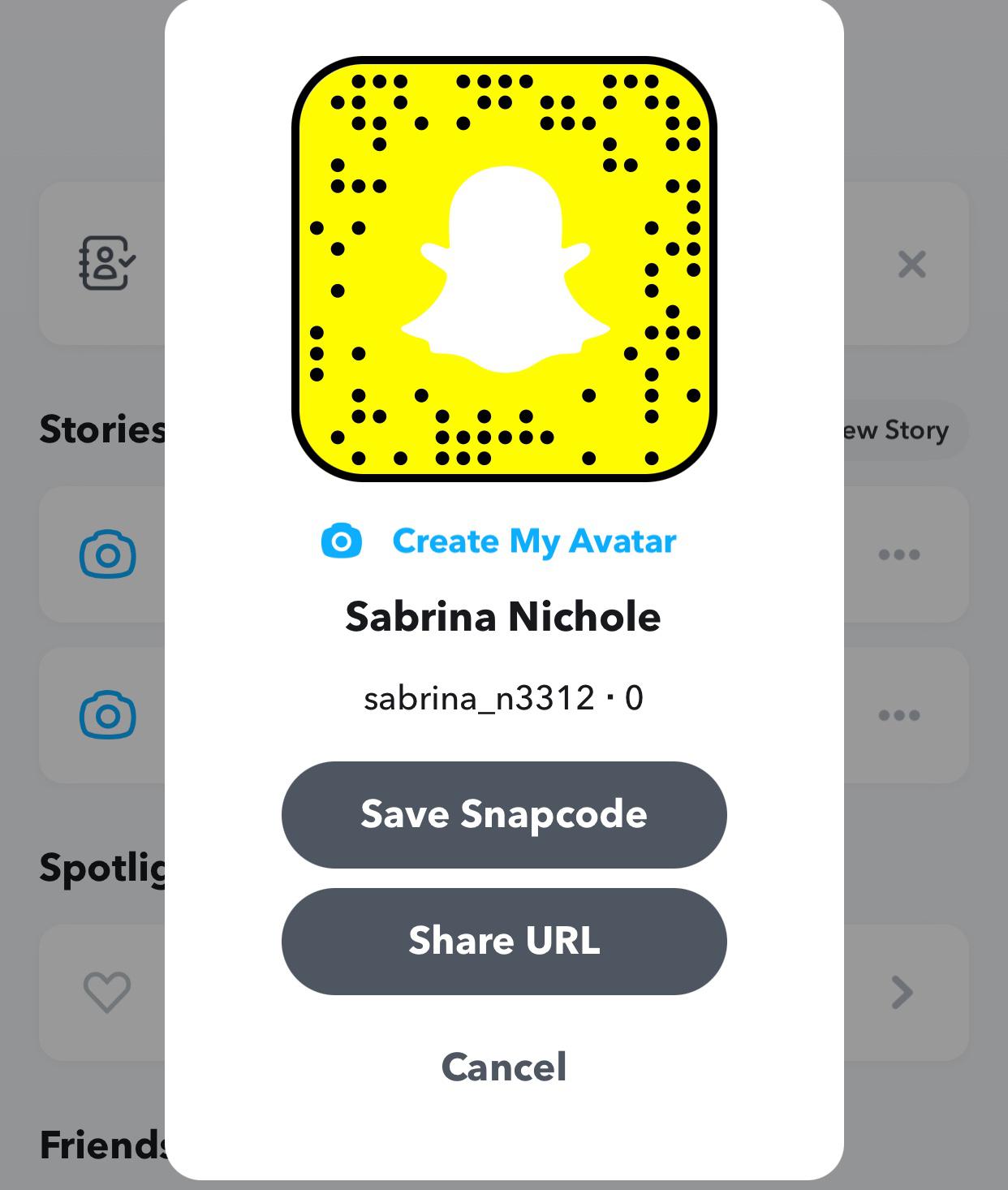
Task: Share the profile URL
Action: (504, 941)
